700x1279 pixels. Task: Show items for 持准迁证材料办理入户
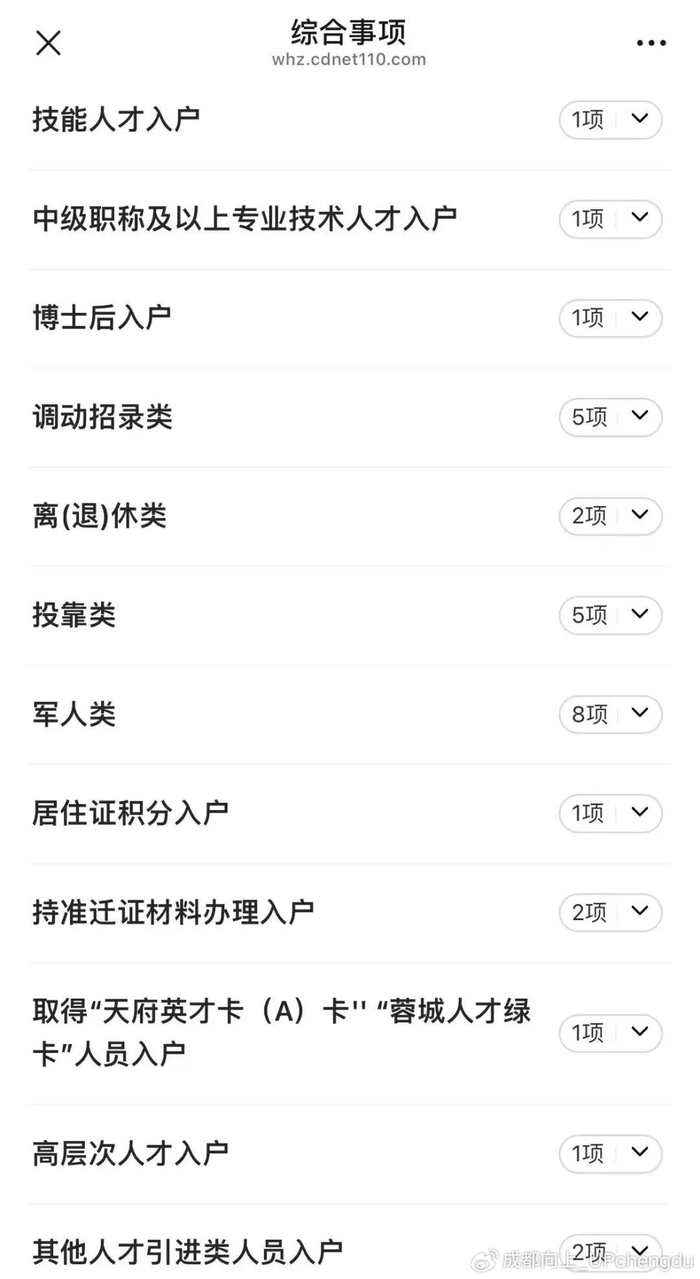tap(610, 912)
